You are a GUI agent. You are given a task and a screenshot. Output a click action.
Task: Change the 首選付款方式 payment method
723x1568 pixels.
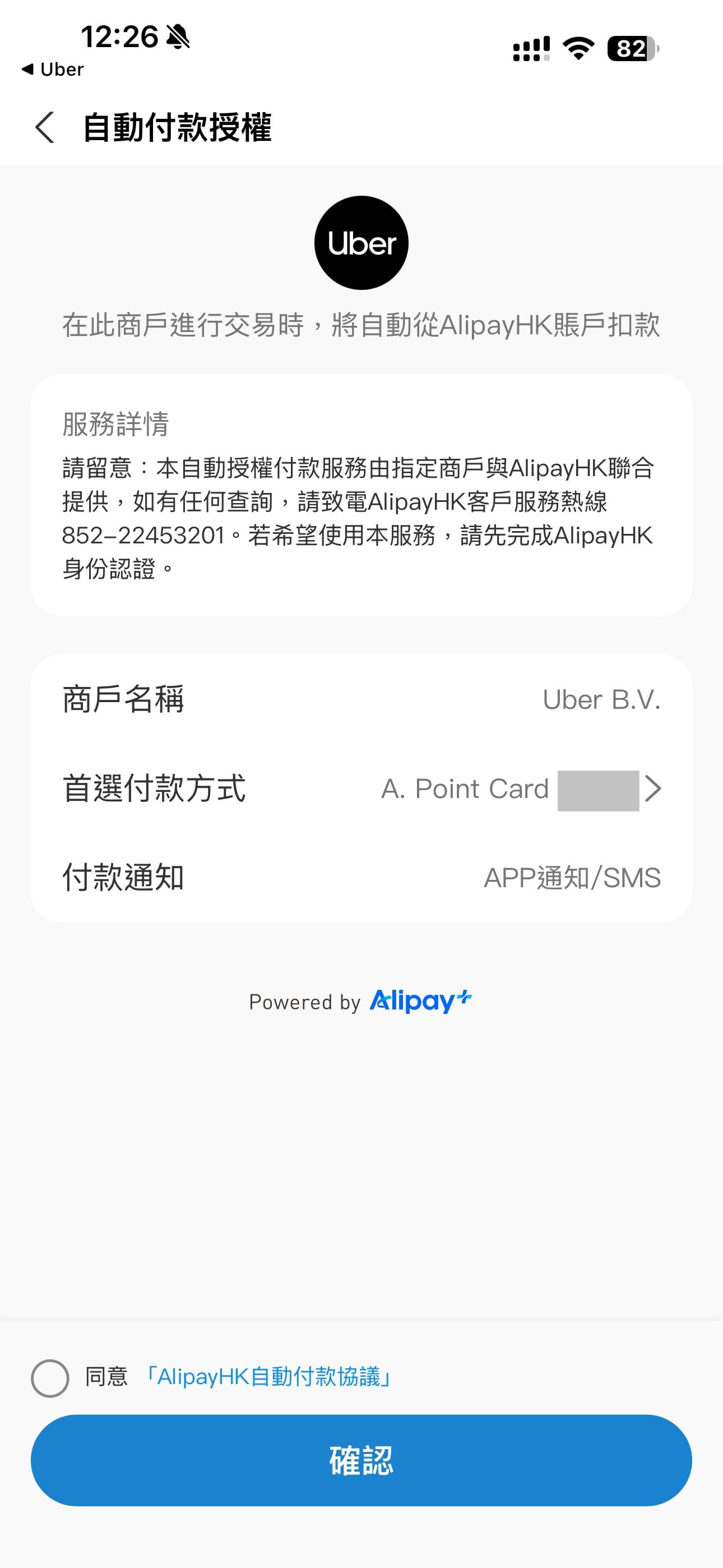pos(361,788)
